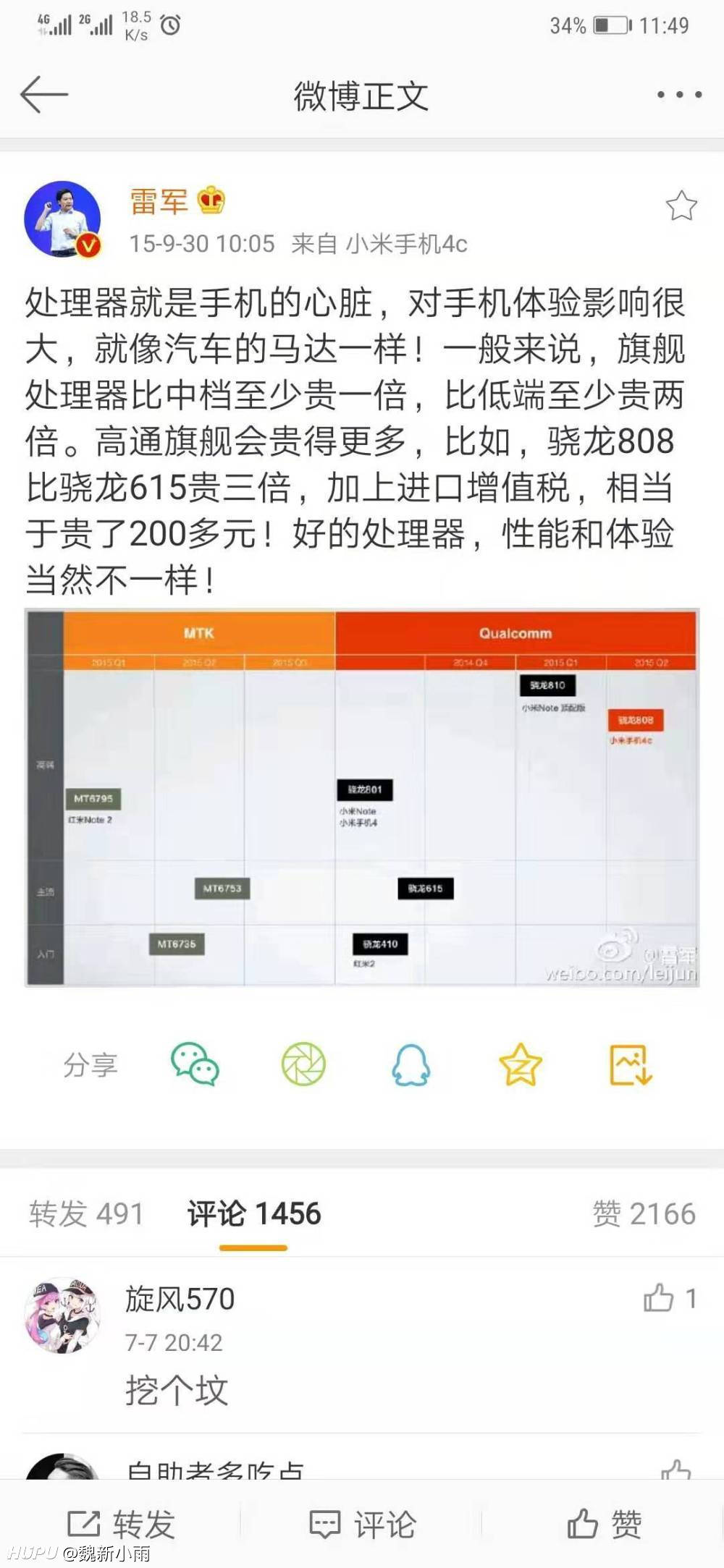Like the post with the bottom 赞 button
This screenshot has height=1568, width=724.
click(x=604, y=1524)
